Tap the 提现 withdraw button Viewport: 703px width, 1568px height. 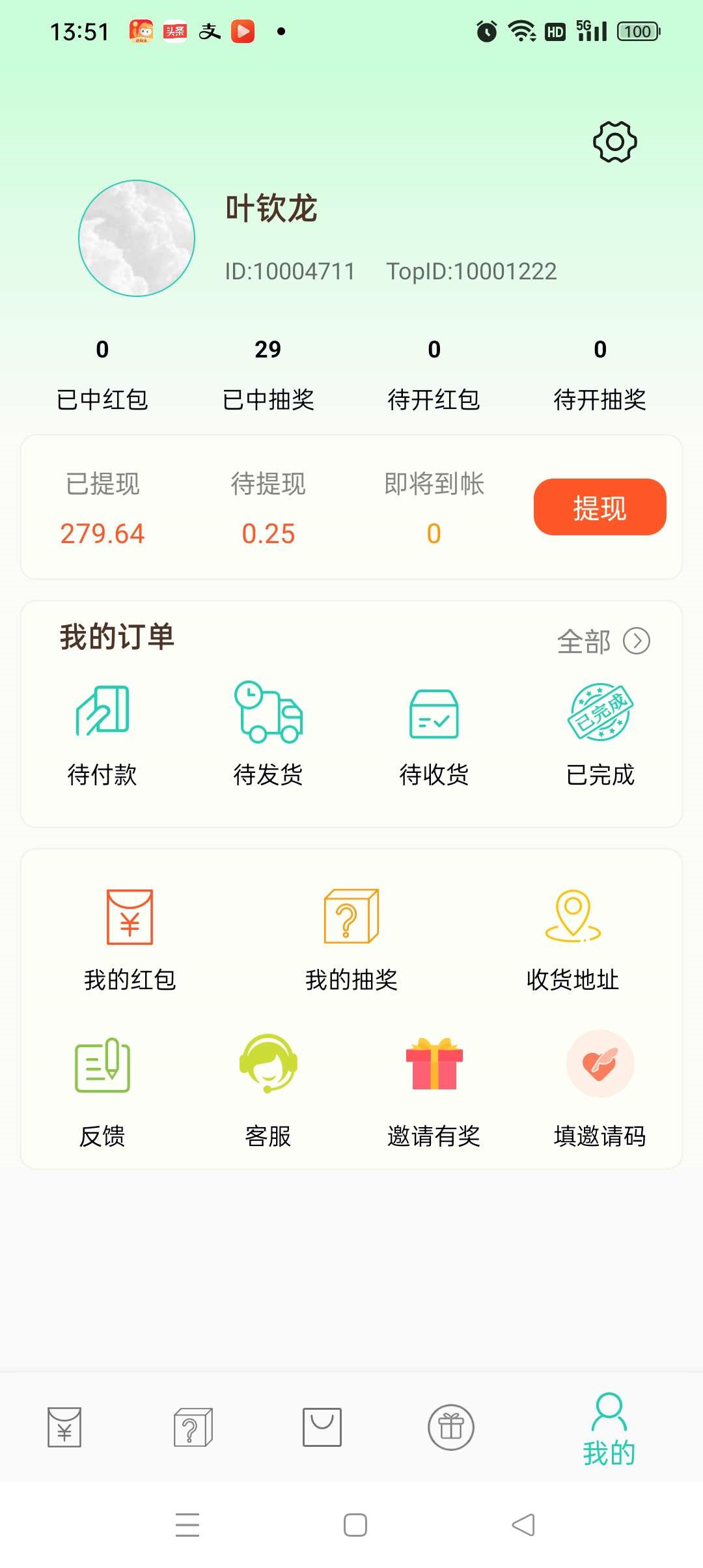coord(599,507)
